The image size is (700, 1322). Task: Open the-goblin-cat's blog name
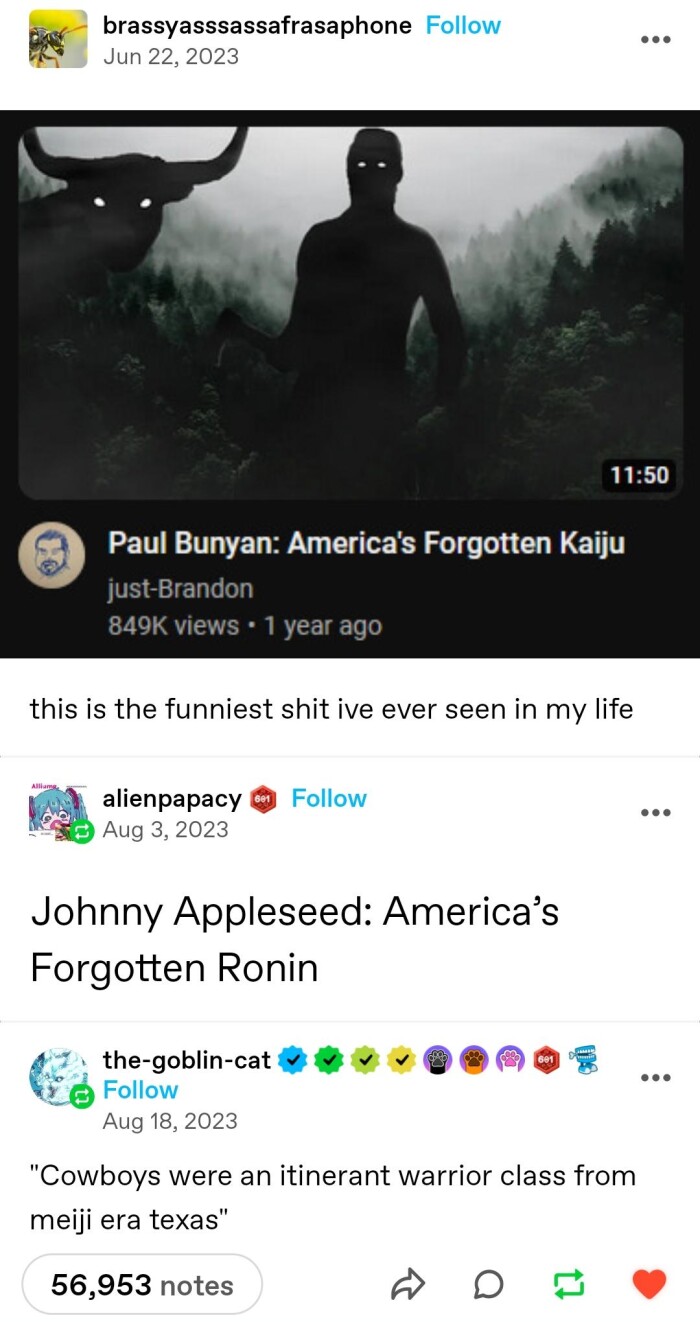tap(186, 1059)
